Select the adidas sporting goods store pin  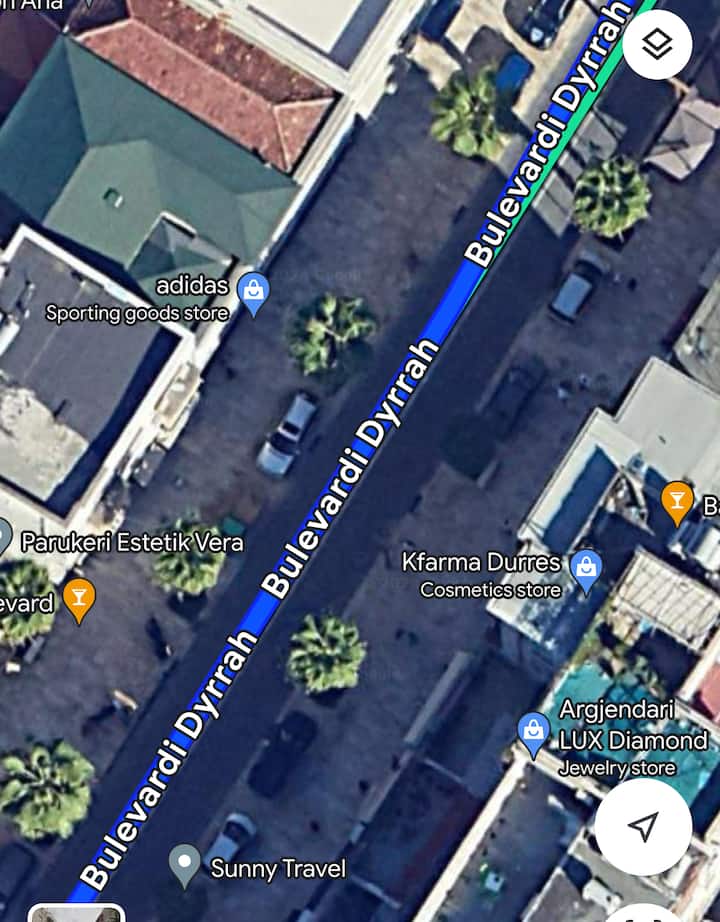(x=254, y=293)
